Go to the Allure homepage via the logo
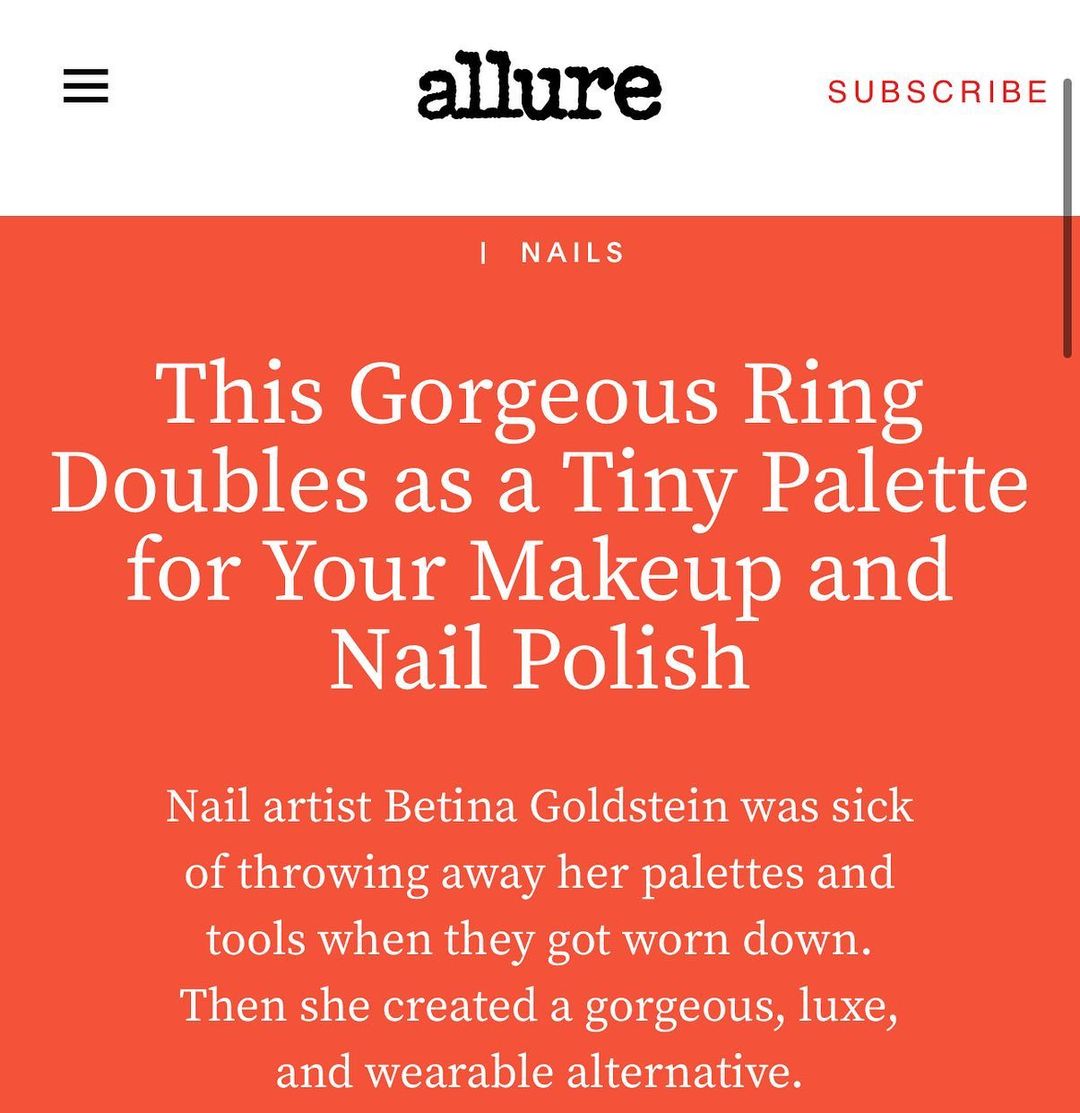Screen dimensions: 1080x1113 (539, 90)
